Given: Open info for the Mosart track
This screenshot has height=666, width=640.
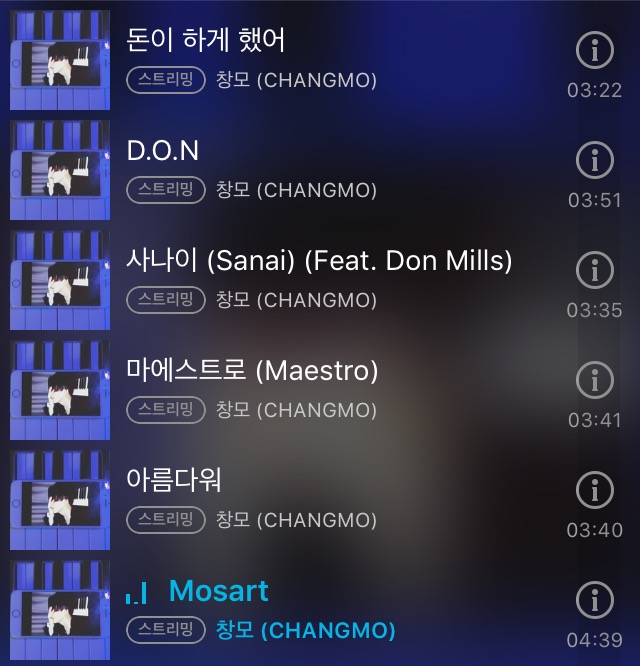Looking at the screenshot, I should [x=595, y=599].
